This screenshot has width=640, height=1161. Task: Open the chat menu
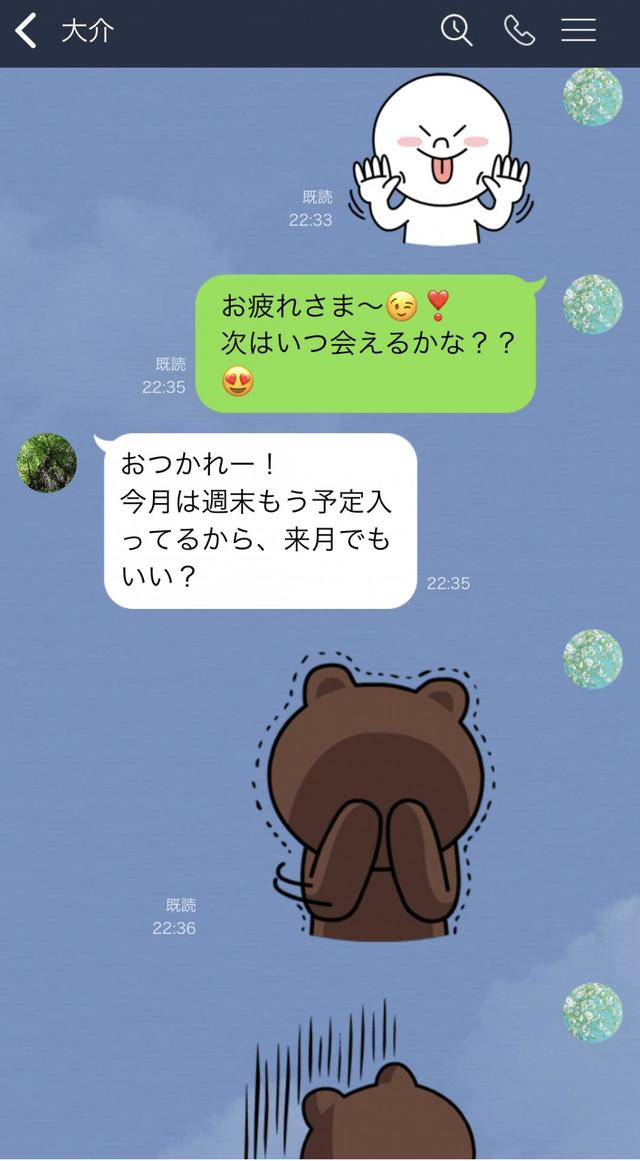pos(578,30)
